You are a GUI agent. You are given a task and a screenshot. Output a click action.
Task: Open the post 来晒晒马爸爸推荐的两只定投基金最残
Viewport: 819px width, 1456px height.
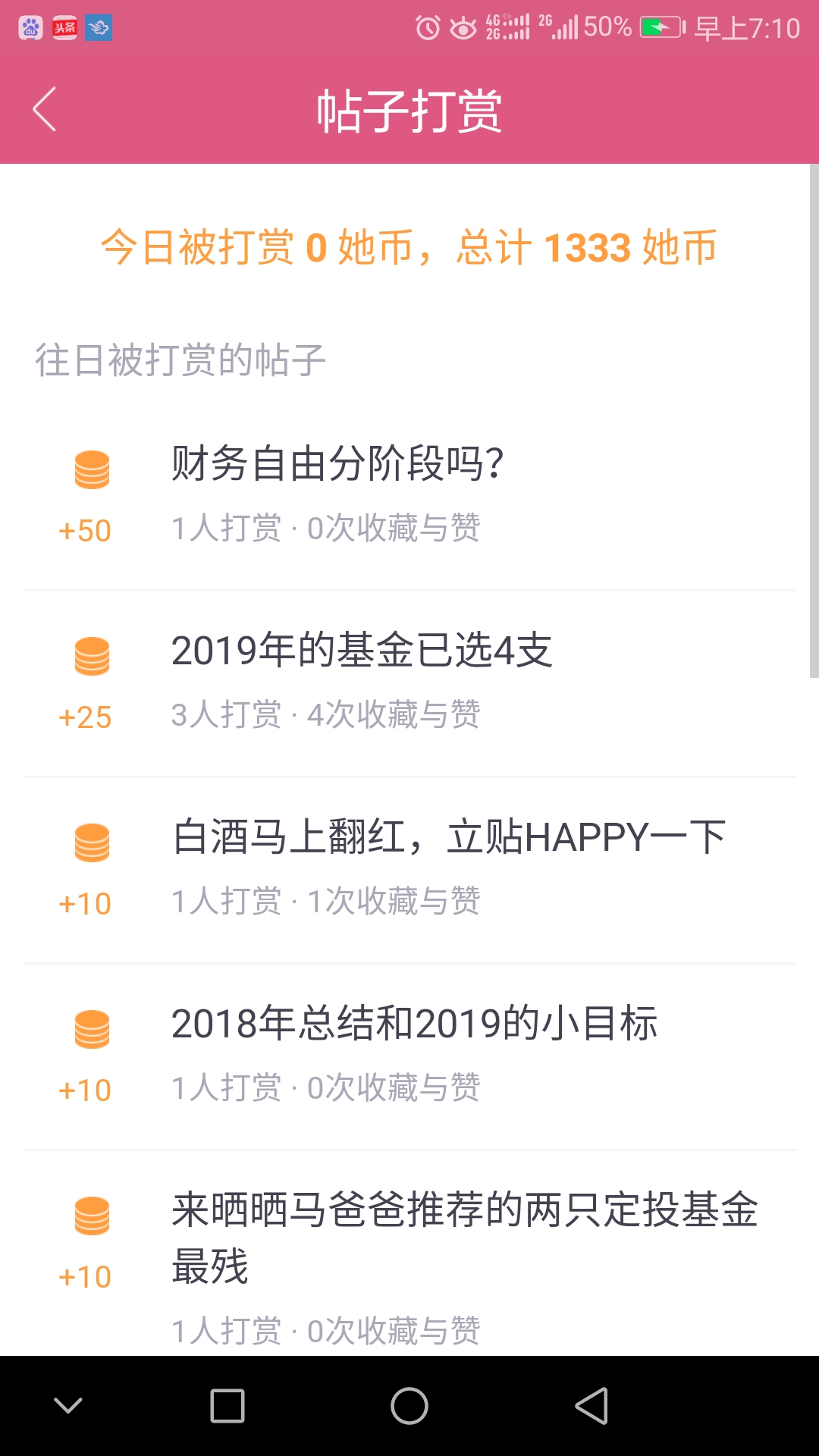(x=409, y=1254)
